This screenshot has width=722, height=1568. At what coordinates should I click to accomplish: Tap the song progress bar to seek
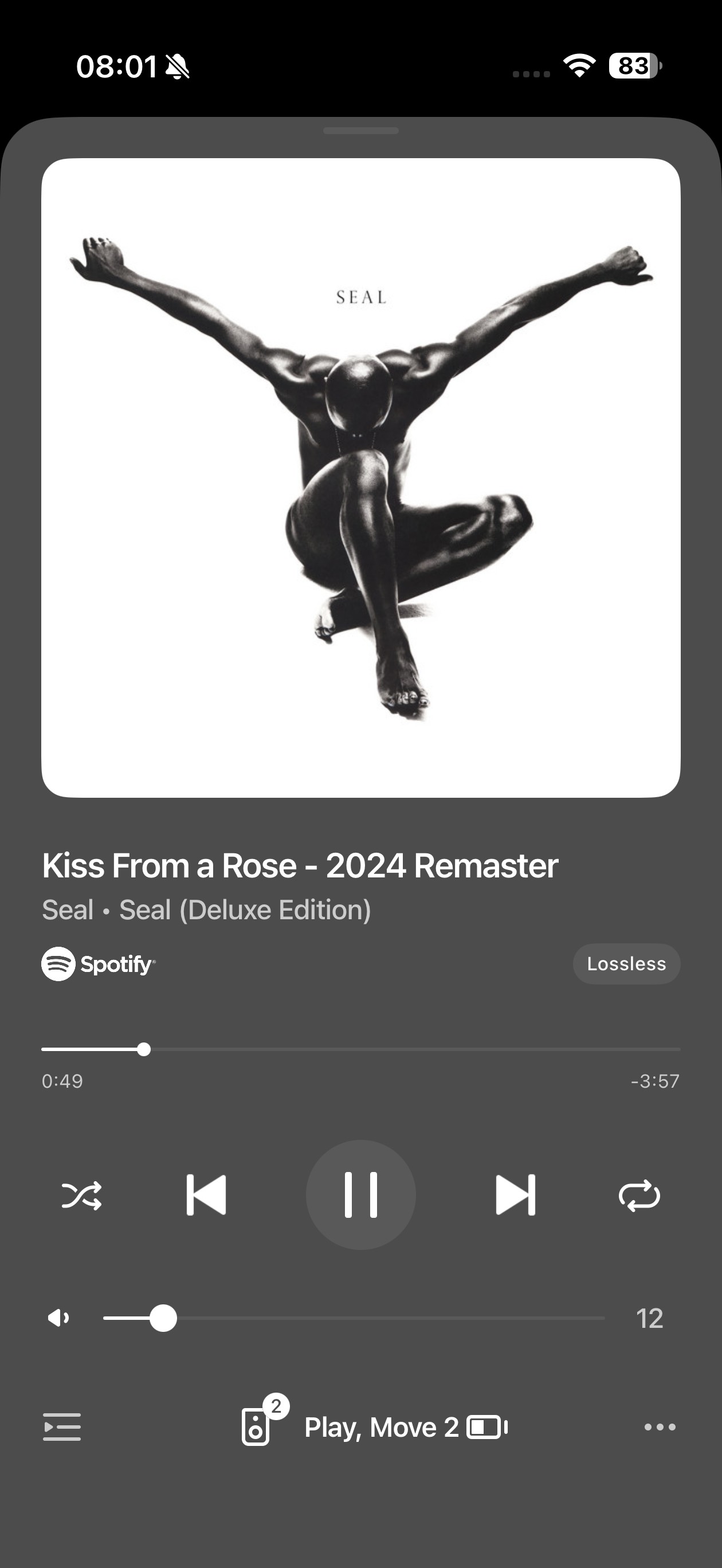point(360,1049)
